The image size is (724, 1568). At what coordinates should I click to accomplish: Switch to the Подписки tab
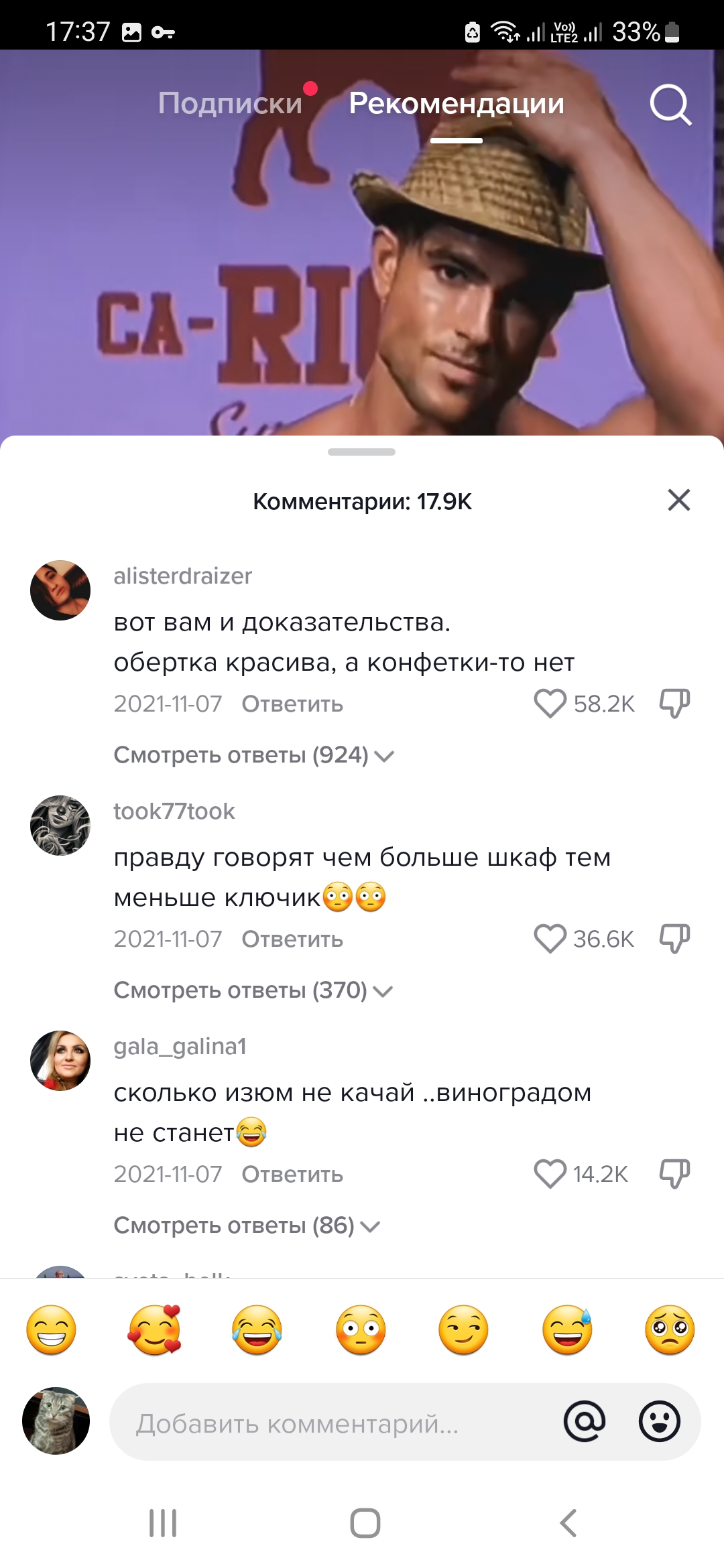230,103
